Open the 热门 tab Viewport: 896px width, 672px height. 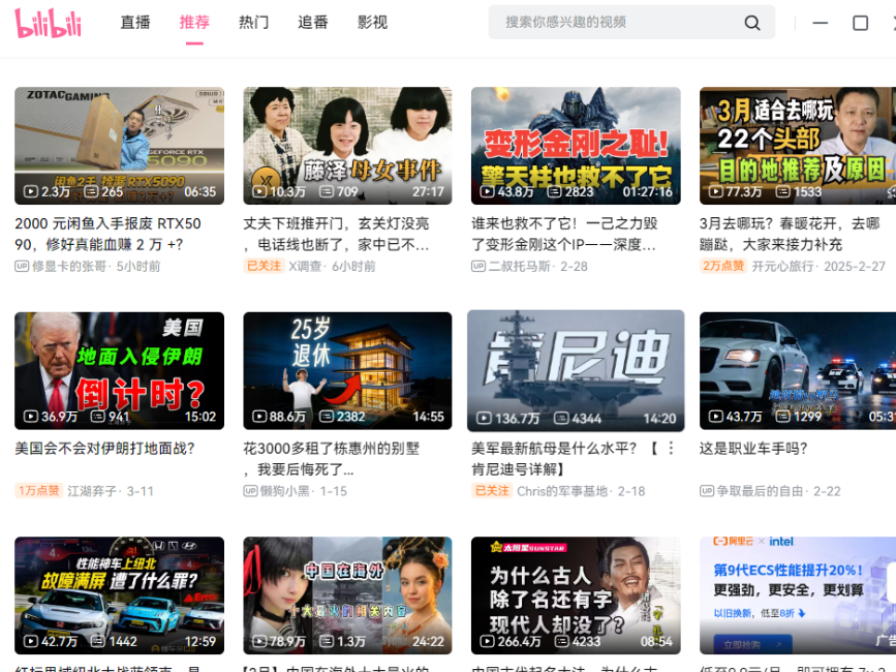[x=254, y=22]
